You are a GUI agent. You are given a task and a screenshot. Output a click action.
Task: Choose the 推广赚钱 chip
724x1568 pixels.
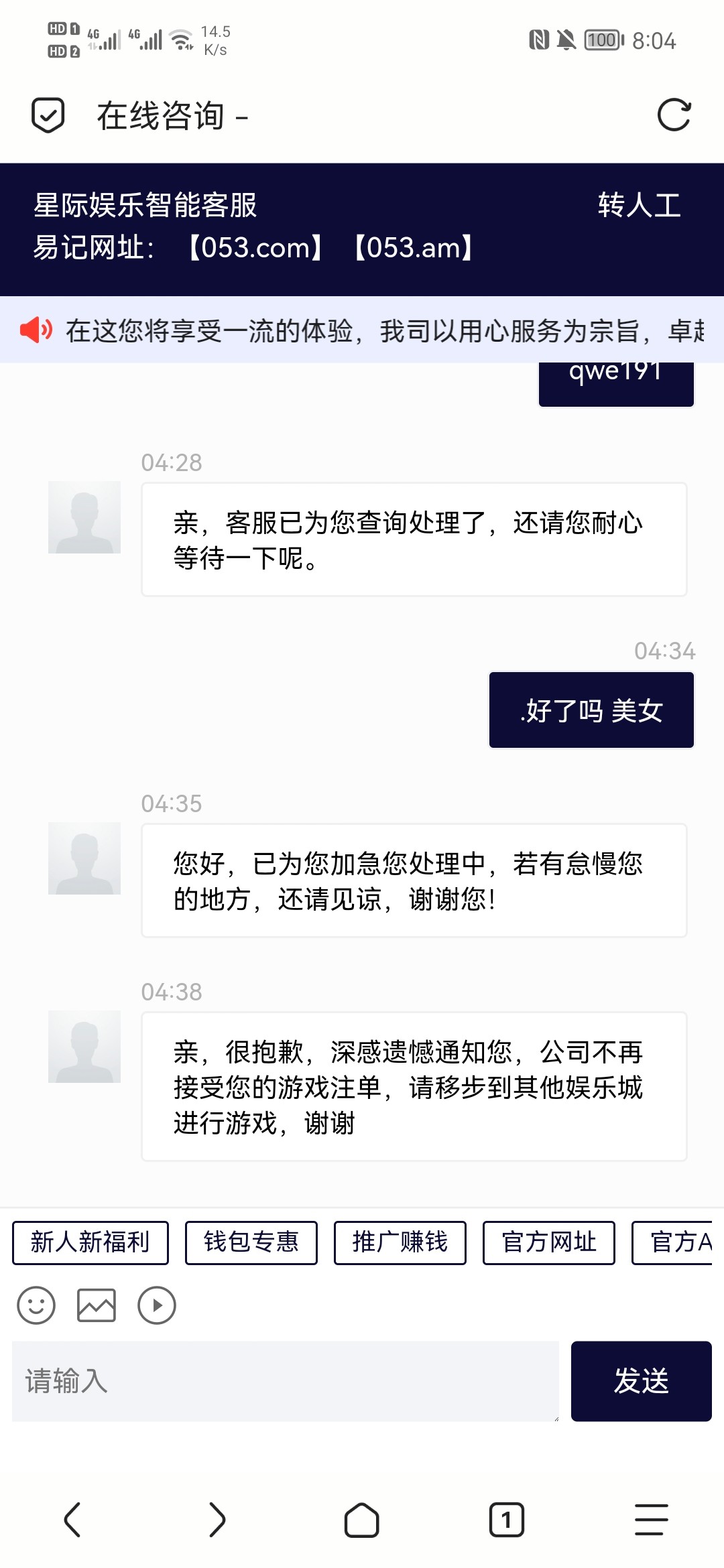point(400,1242)
